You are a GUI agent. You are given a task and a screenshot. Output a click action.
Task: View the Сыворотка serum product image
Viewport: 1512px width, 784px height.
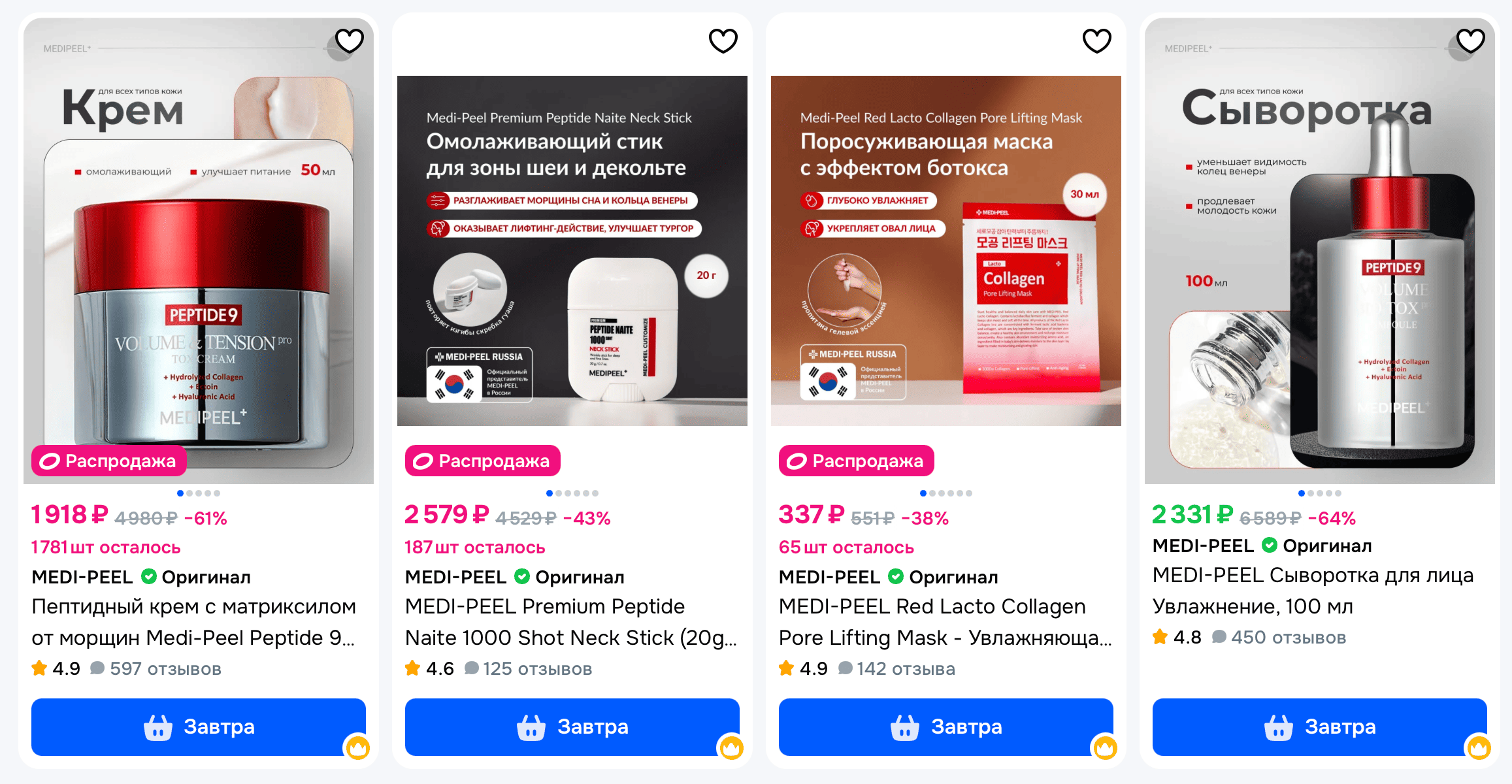pos(1320,261)
